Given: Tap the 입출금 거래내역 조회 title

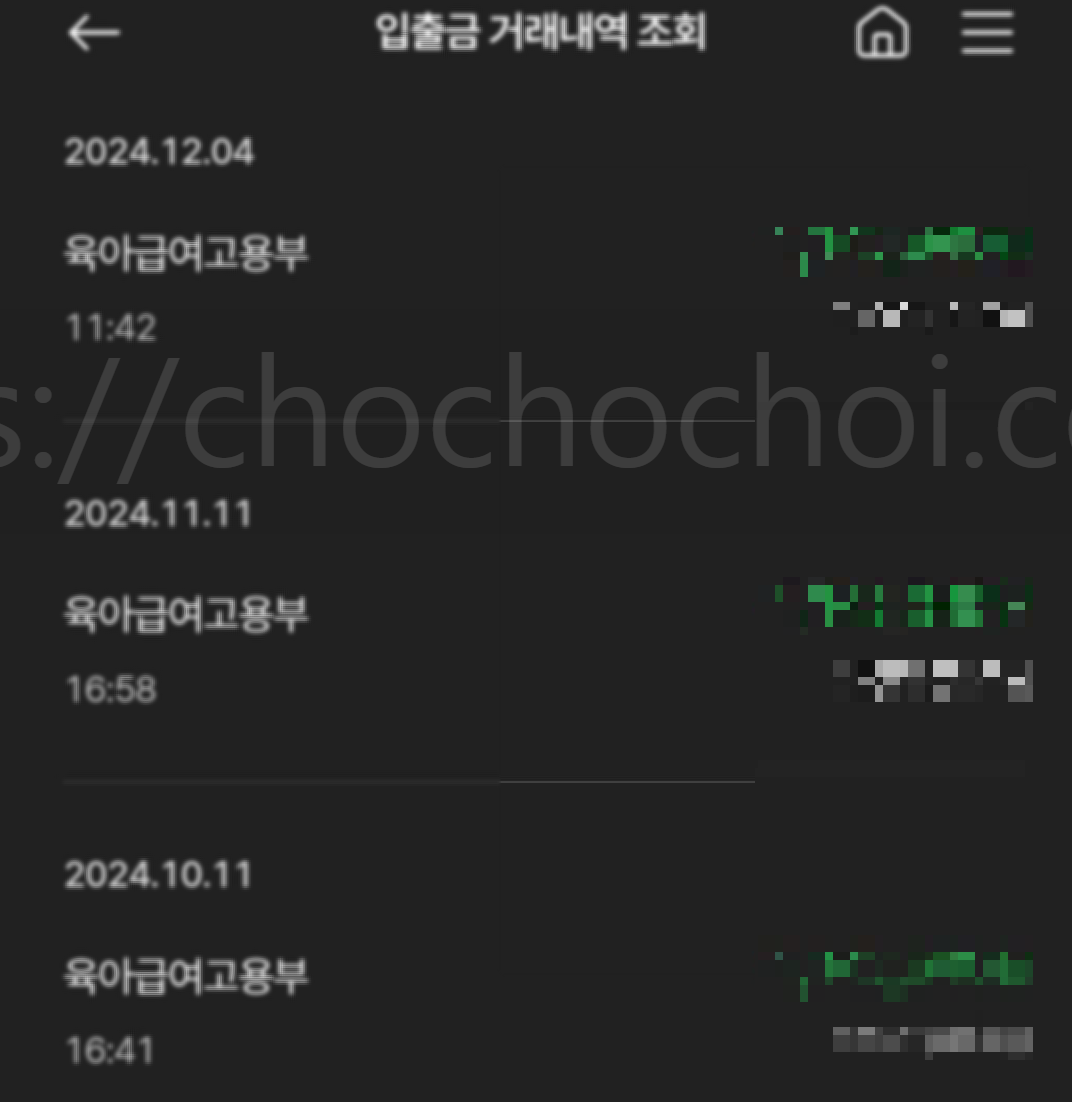Looking at the screenshot, I should [540, 33].
